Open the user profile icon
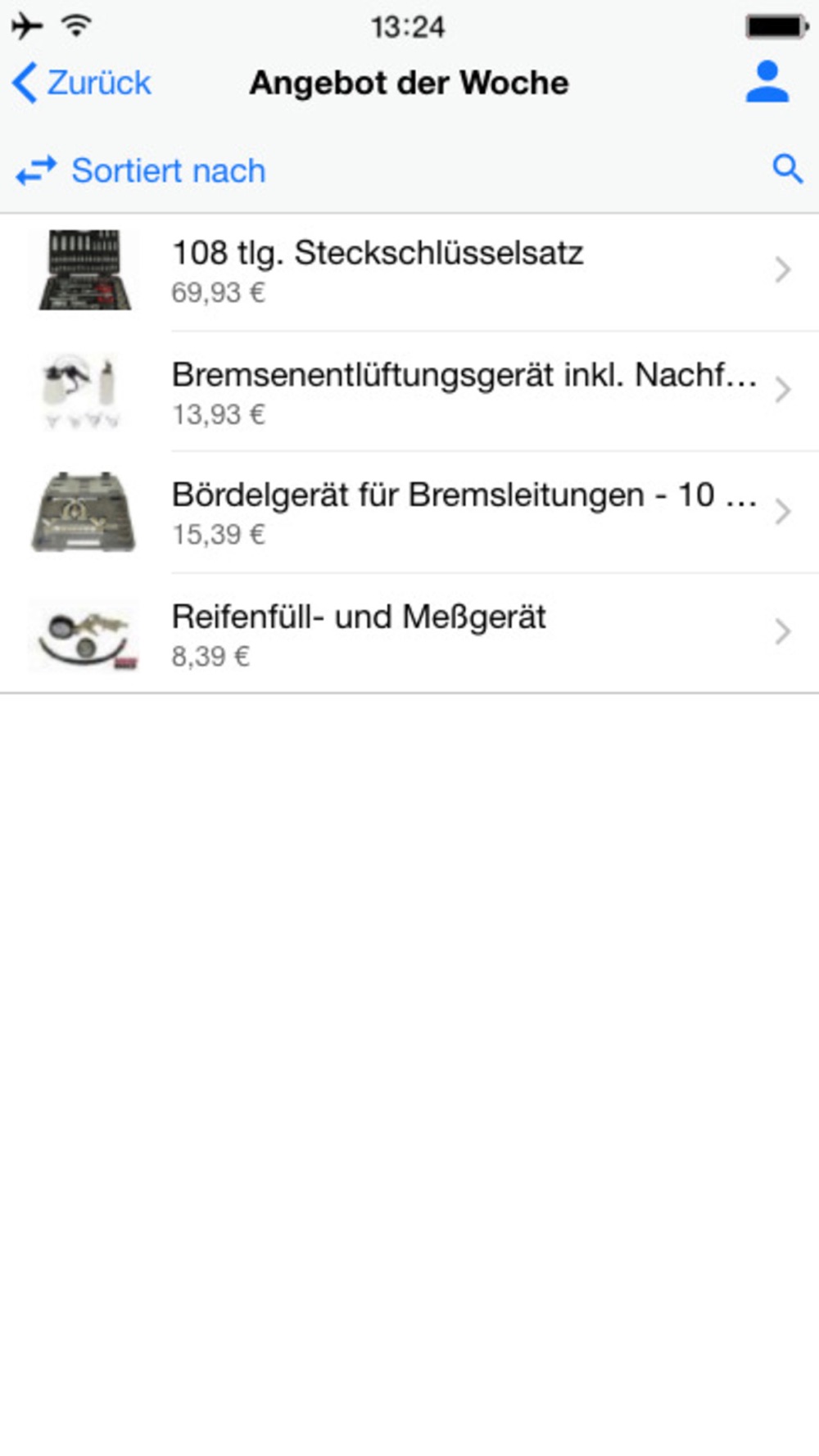The width and height of the screenshot is (819, 1456). tap(767, 82)
